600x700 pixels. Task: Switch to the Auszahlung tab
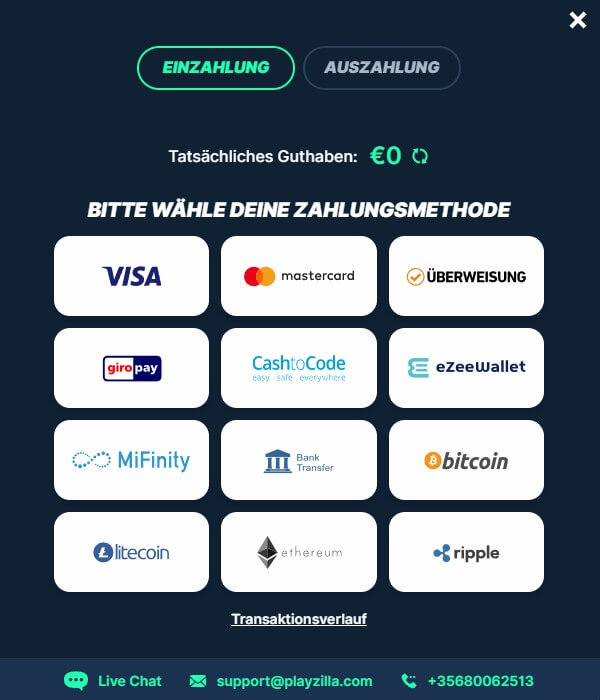coord(381,68)
